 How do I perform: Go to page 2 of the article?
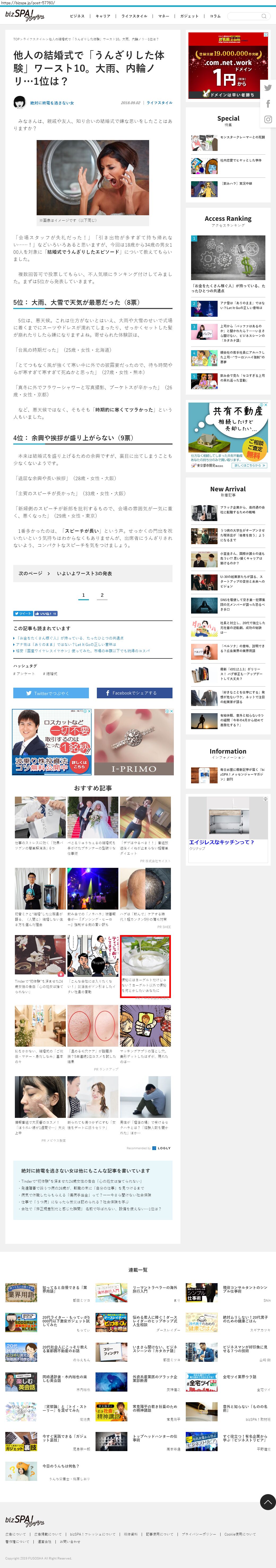click(x=102, y=595)
